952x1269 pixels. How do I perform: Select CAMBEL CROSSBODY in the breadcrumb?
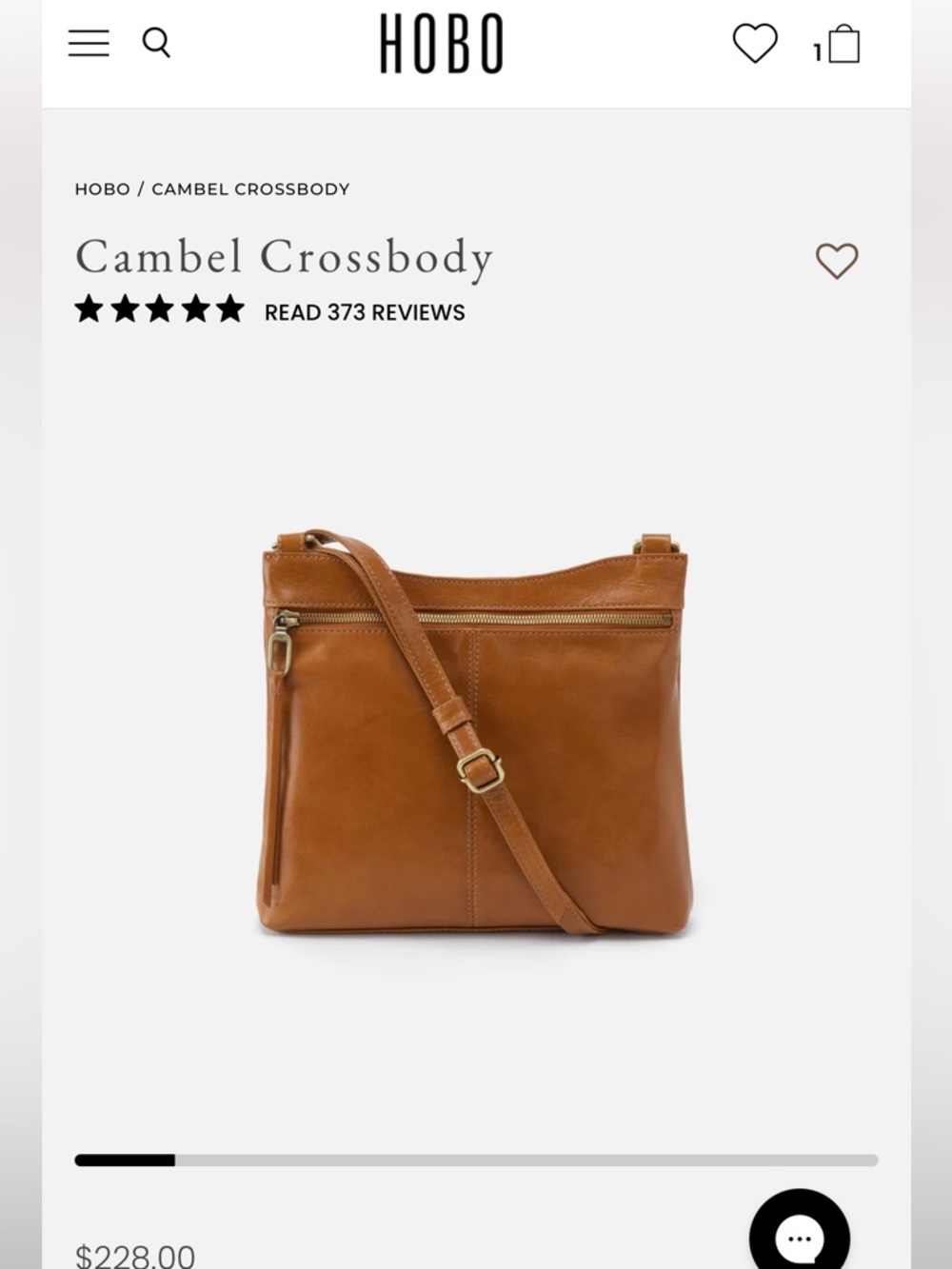point(250,188)
